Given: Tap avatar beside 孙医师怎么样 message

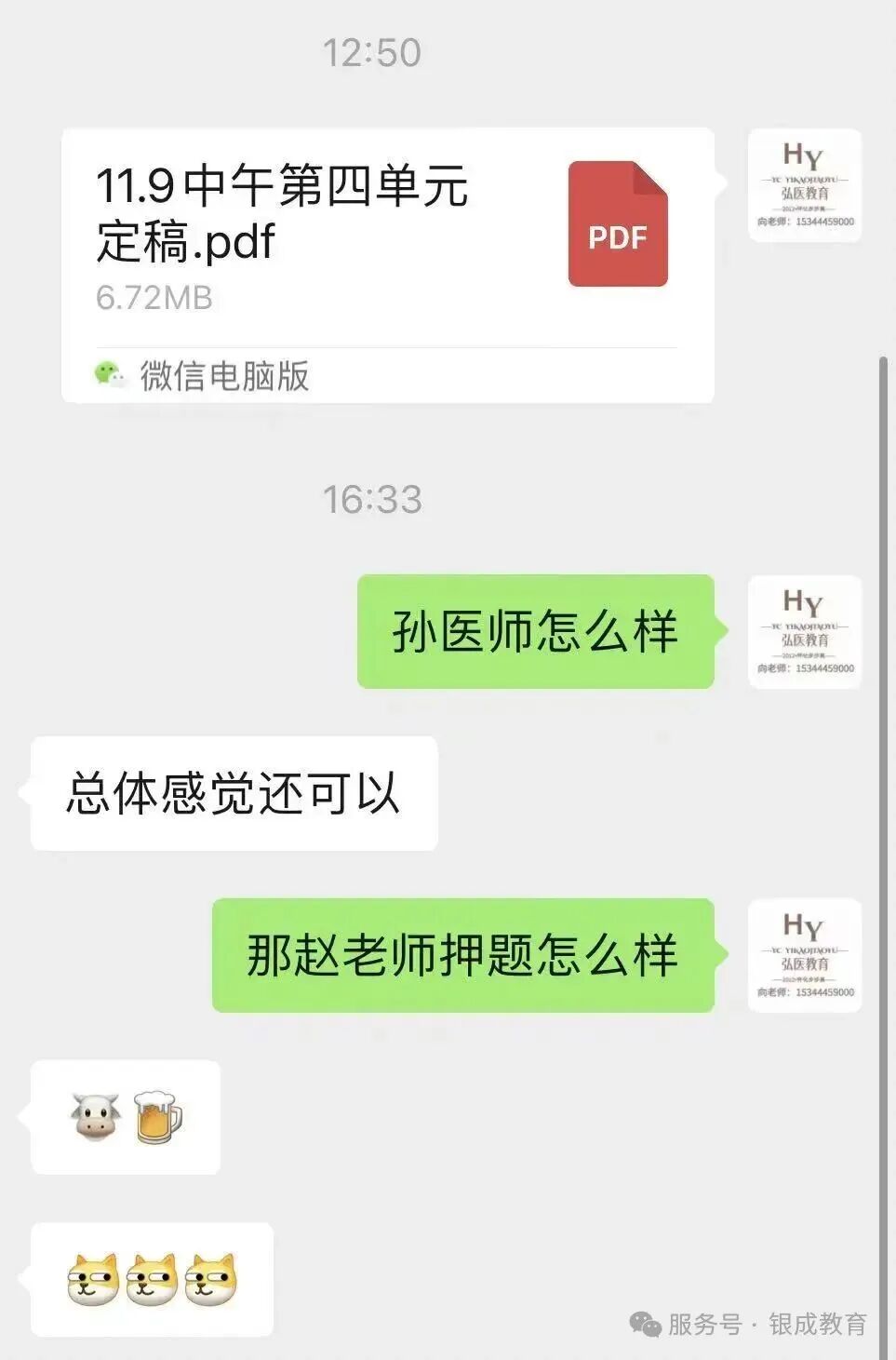Looking at the screenshot, I should [x=805, y=632].
